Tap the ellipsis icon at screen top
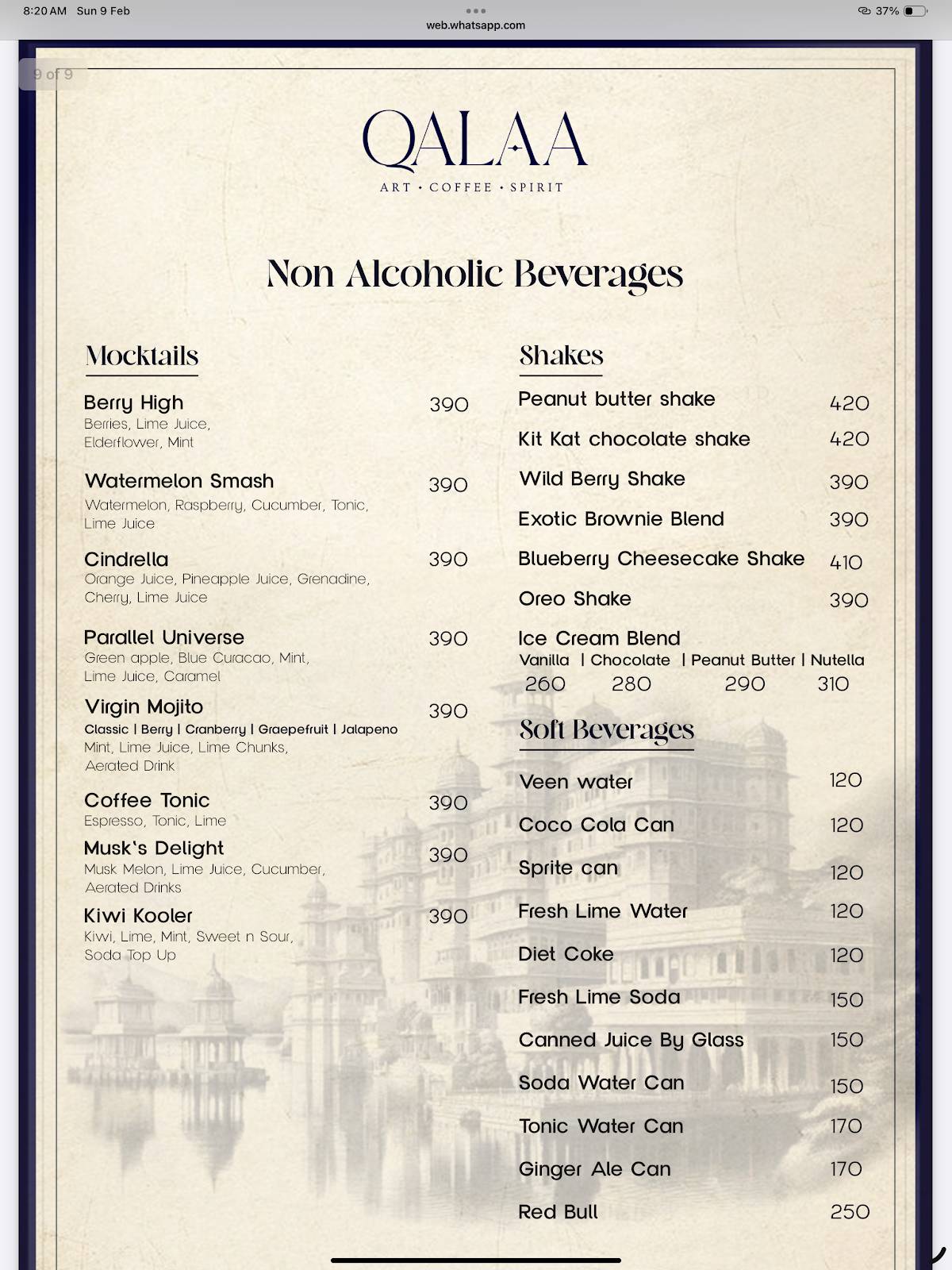Image resolution: width=952 pixels, height=1270 pixels. point(475,11)
